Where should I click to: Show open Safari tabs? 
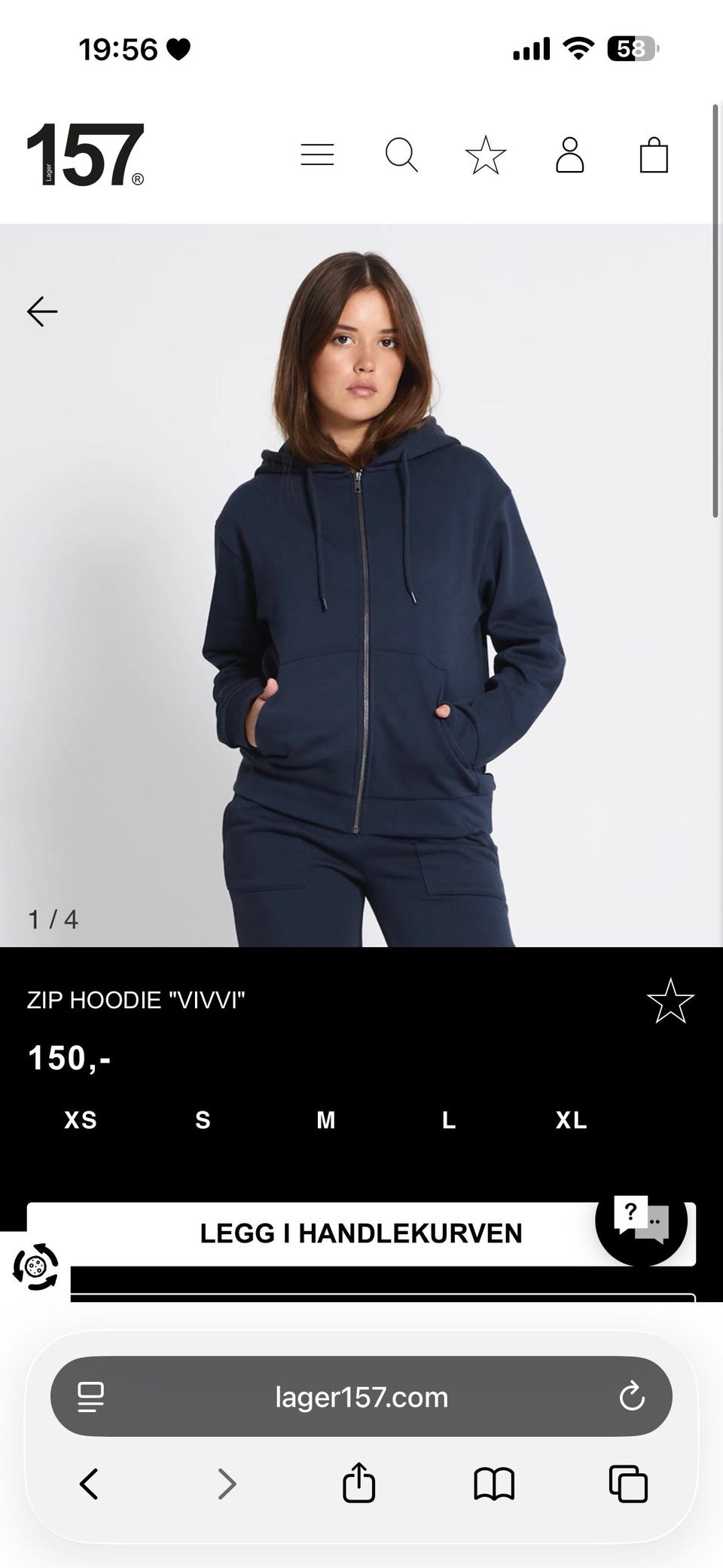[x=628, y=1484]
